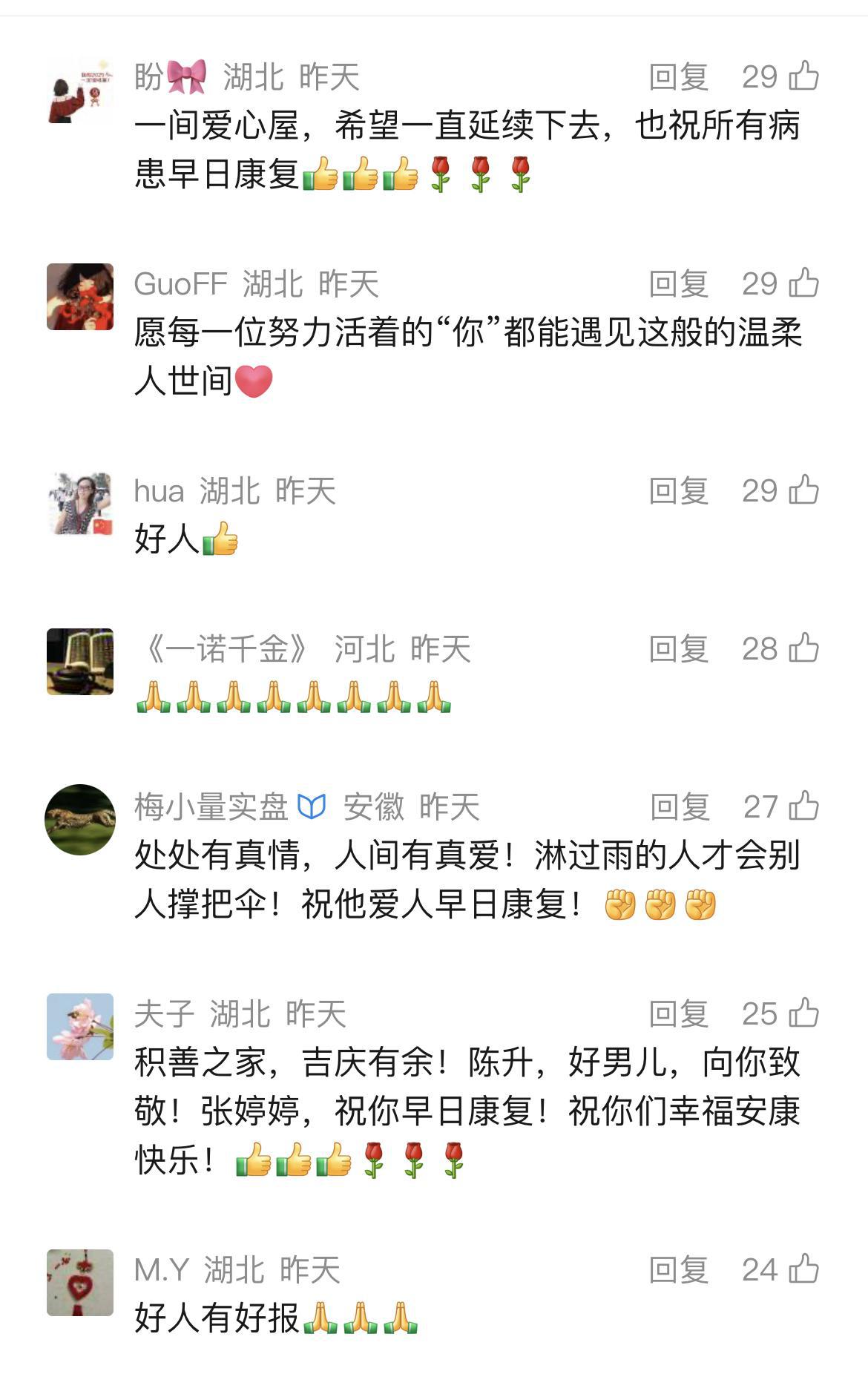Reply to 《一诺千金》's comment
Screen dimensions: 868x1374
click(x=678, y=649)
